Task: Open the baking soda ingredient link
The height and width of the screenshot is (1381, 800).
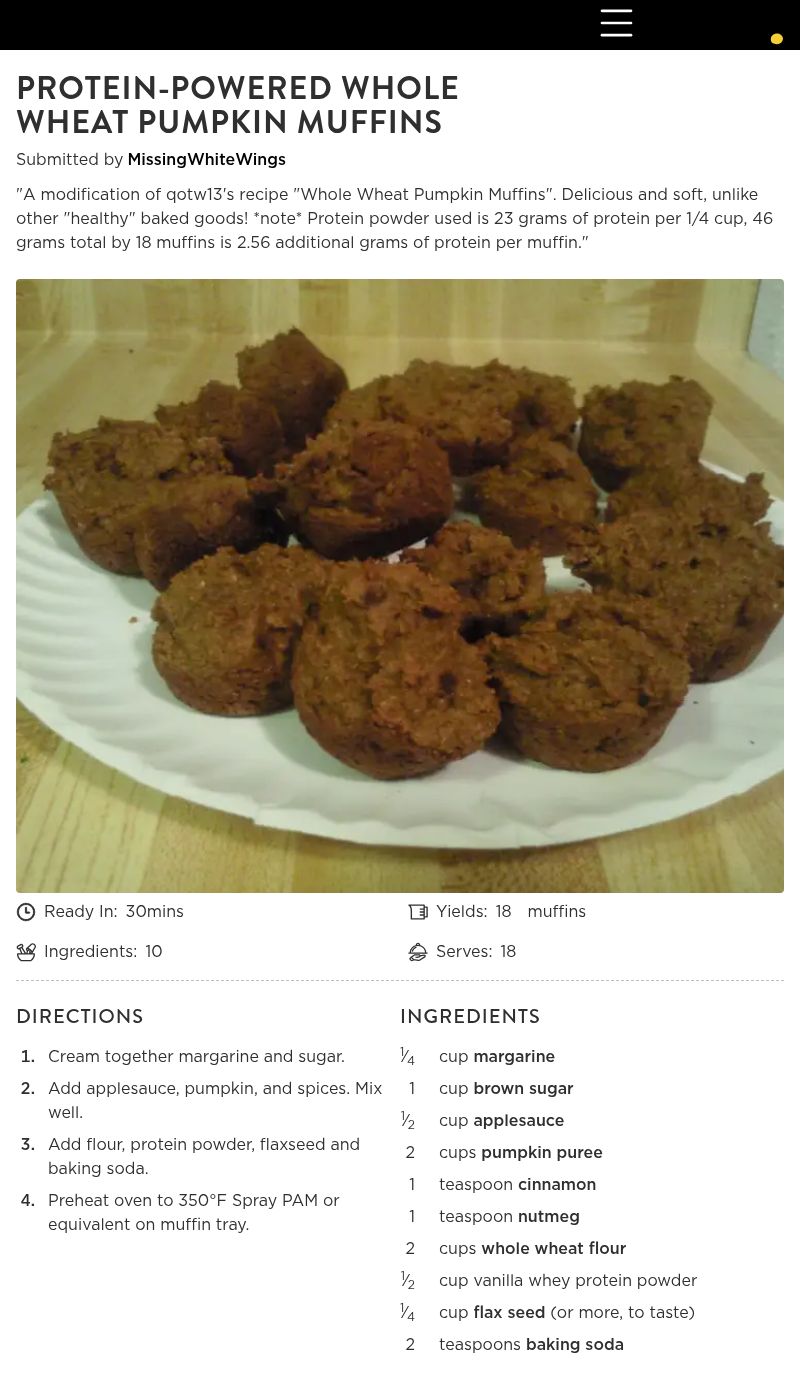Action: coord(574,1345)
